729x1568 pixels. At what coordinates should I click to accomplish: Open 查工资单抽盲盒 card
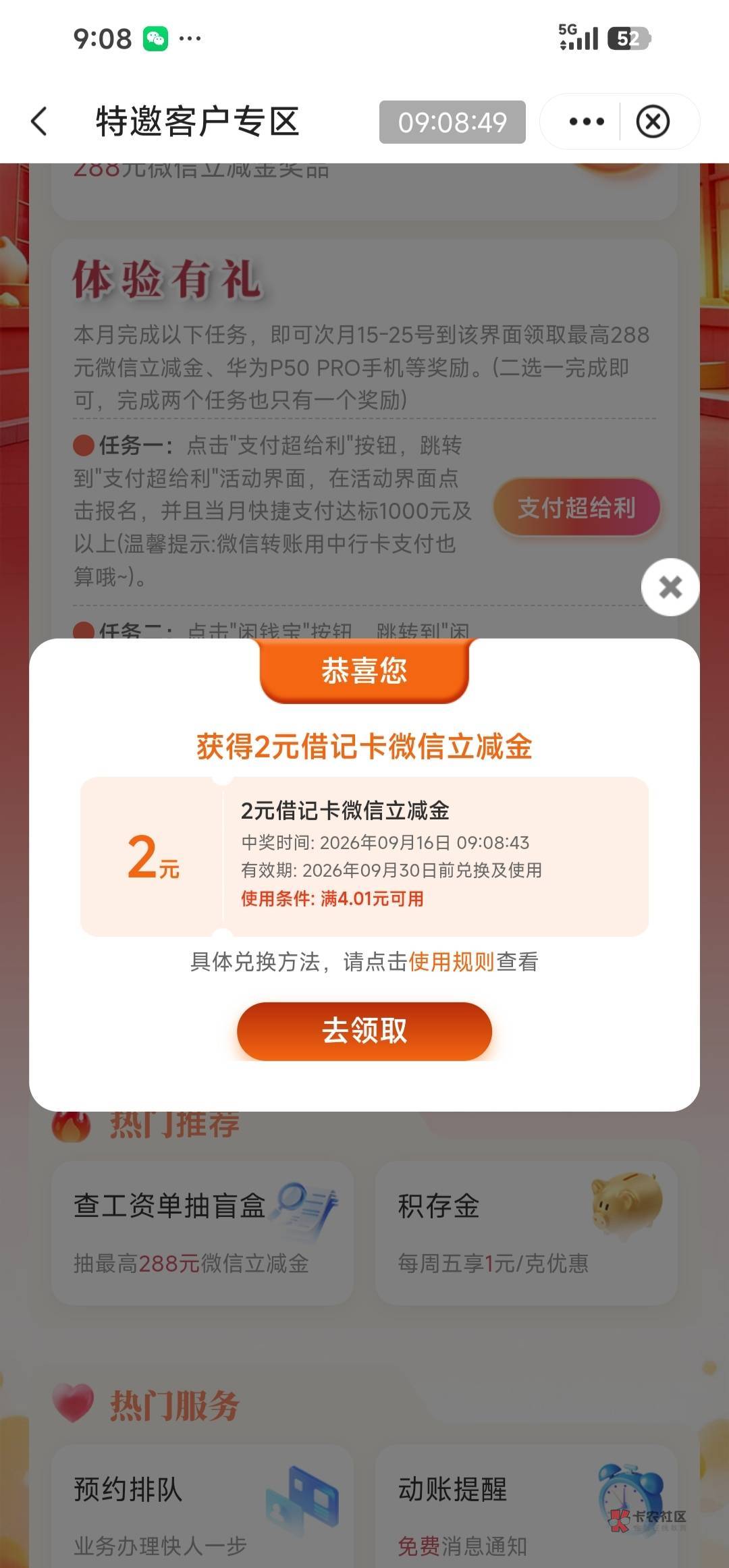pos(202,1233)
